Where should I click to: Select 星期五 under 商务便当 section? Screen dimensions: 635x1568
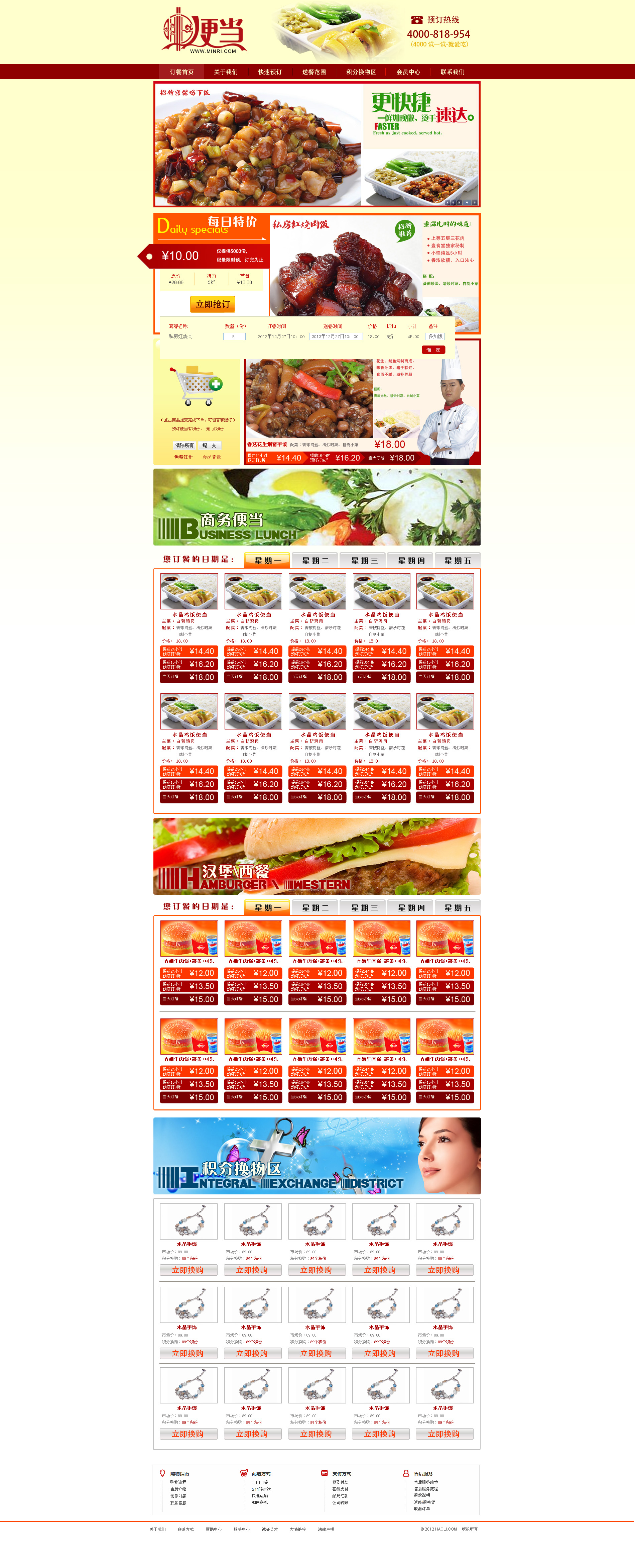[x=458, y=561]
